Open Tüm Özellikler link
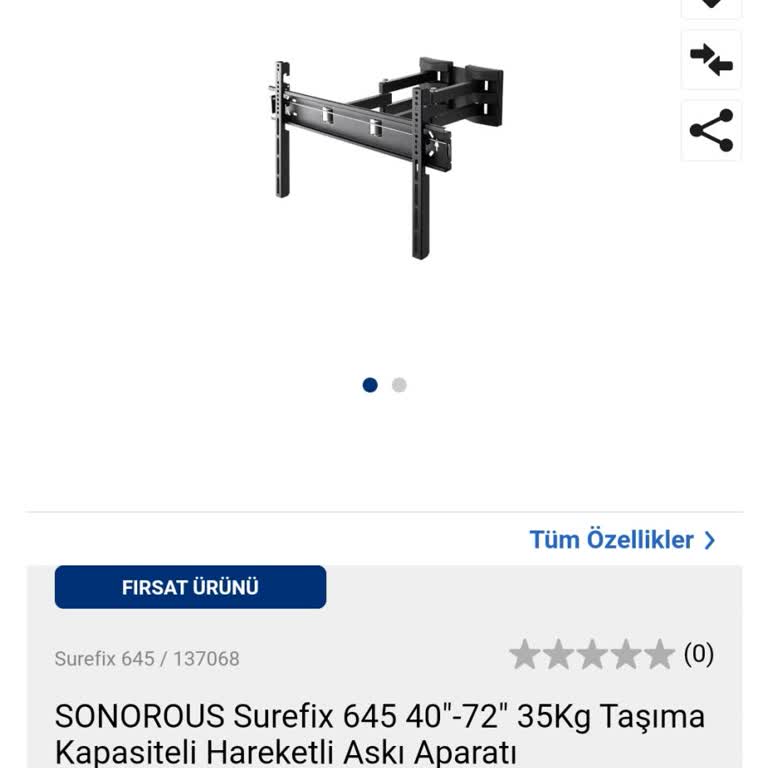The height and width of the screenshot is (768, 768). pos(622,540)
